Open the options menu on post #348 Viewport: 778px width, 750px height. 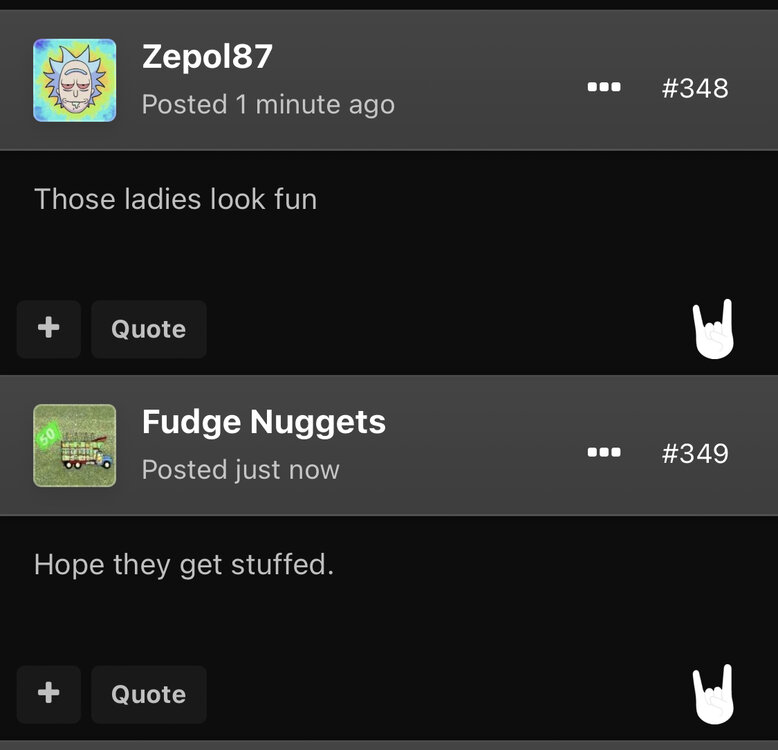pos(603,87)
